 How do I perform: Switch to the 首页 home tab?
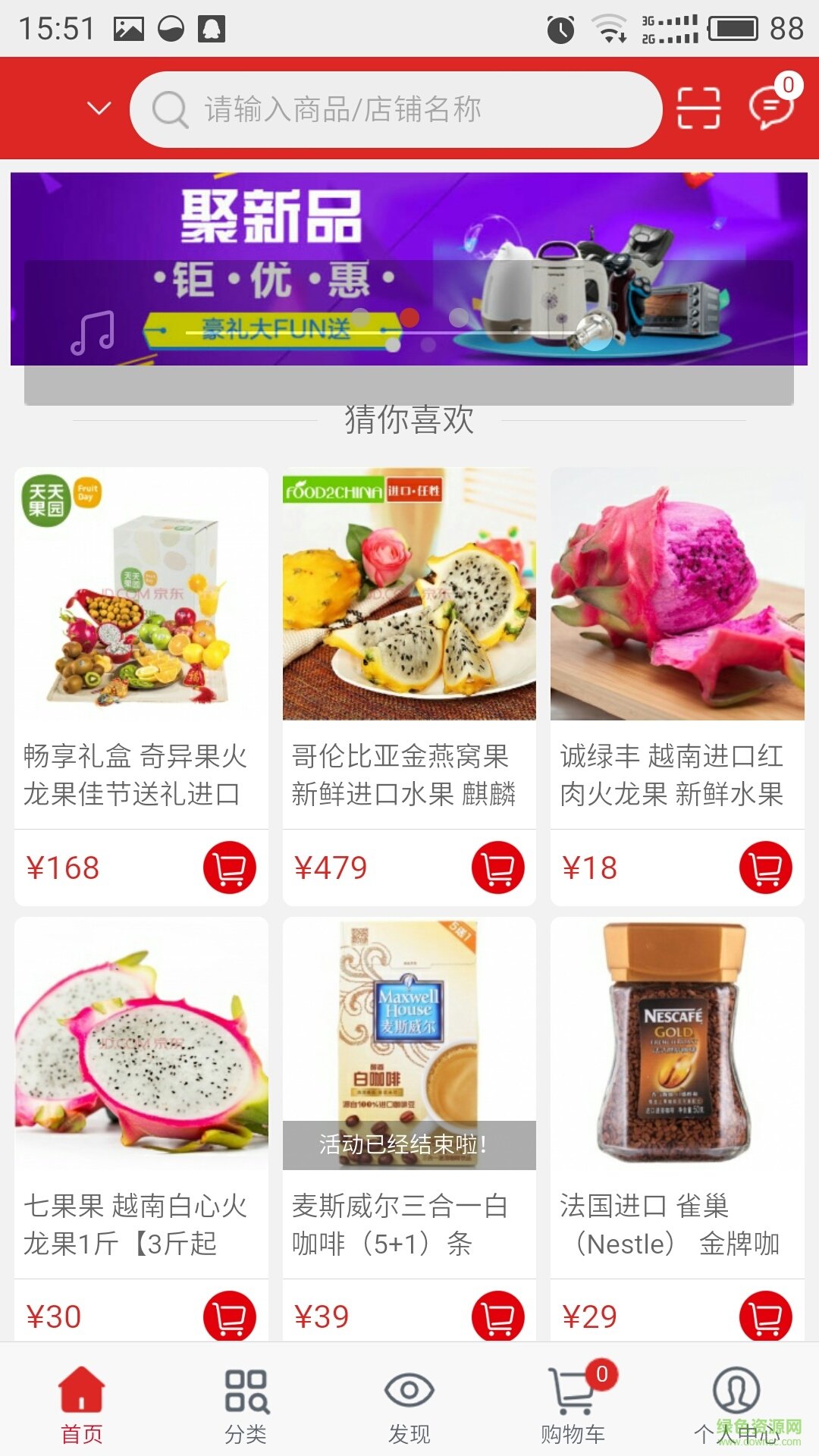[82, 1404]
